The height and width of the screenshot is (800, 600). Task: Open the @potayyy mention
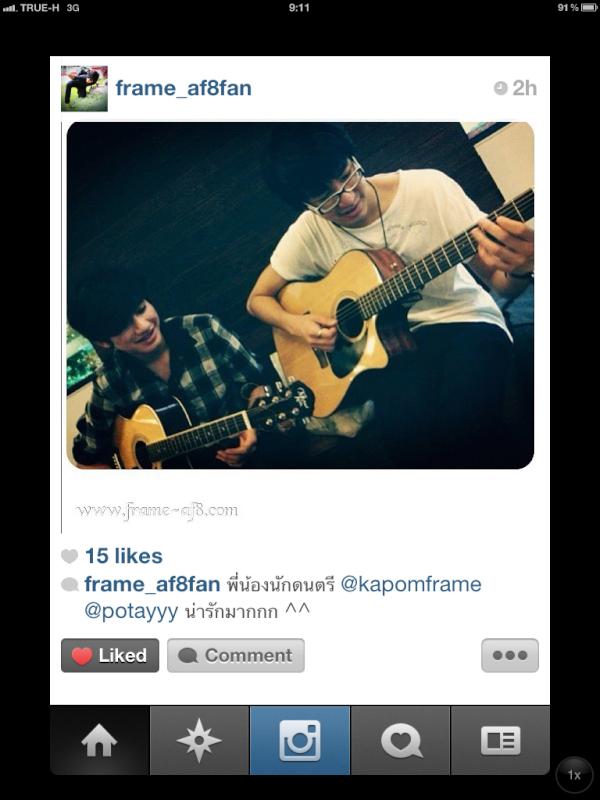(131, 610)
